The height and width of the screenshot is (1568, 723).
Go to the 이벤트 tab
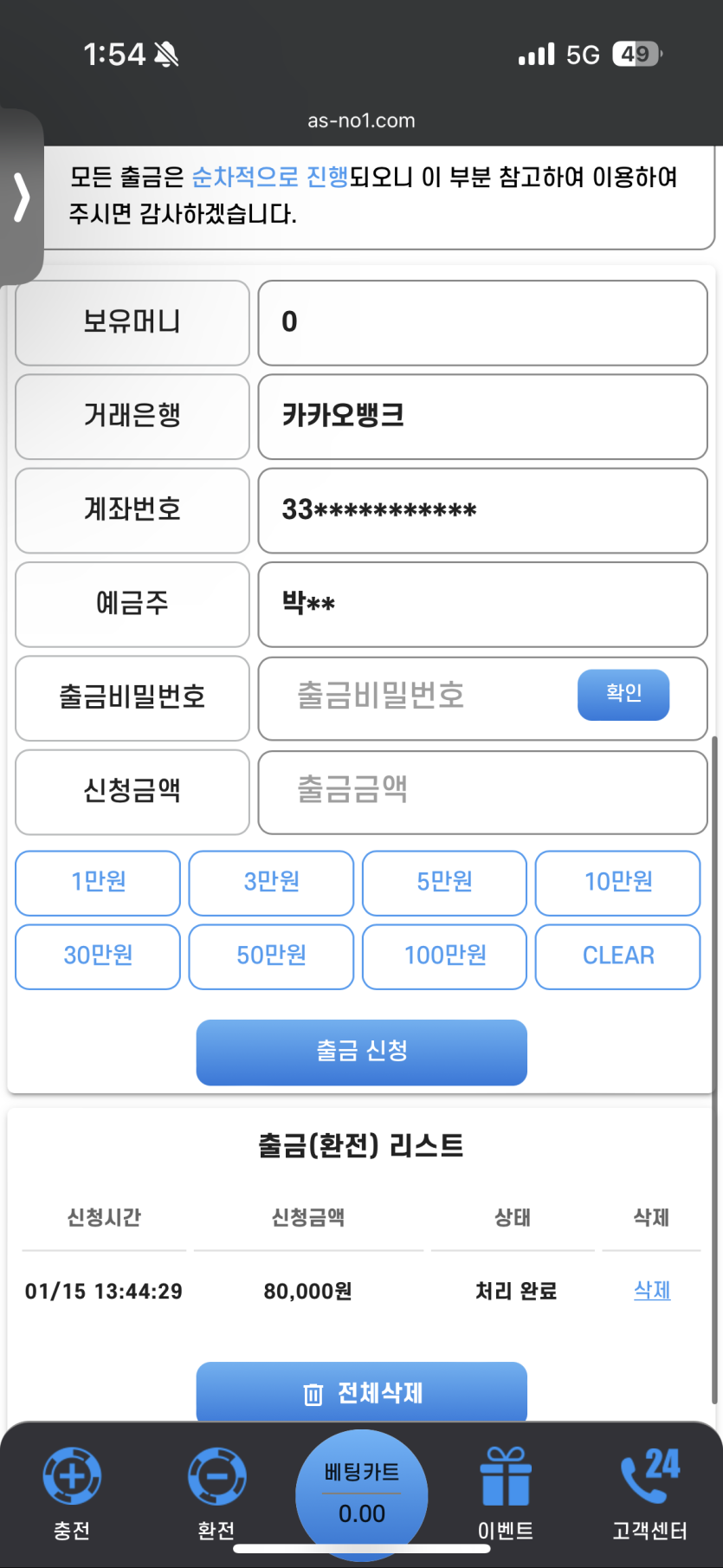(x=506, y=1492)
